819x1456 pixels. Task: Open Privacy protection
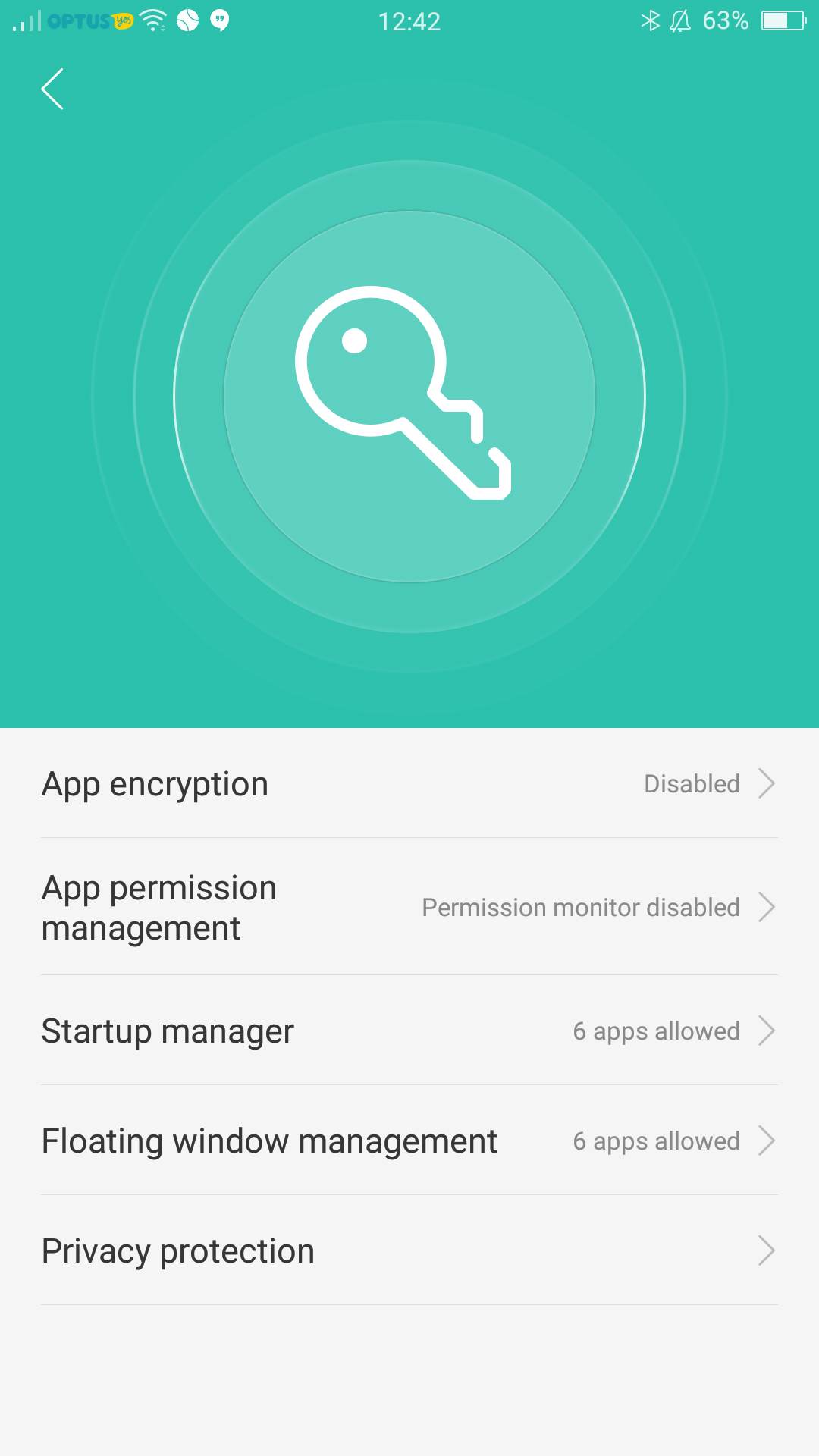[409, 1250]
